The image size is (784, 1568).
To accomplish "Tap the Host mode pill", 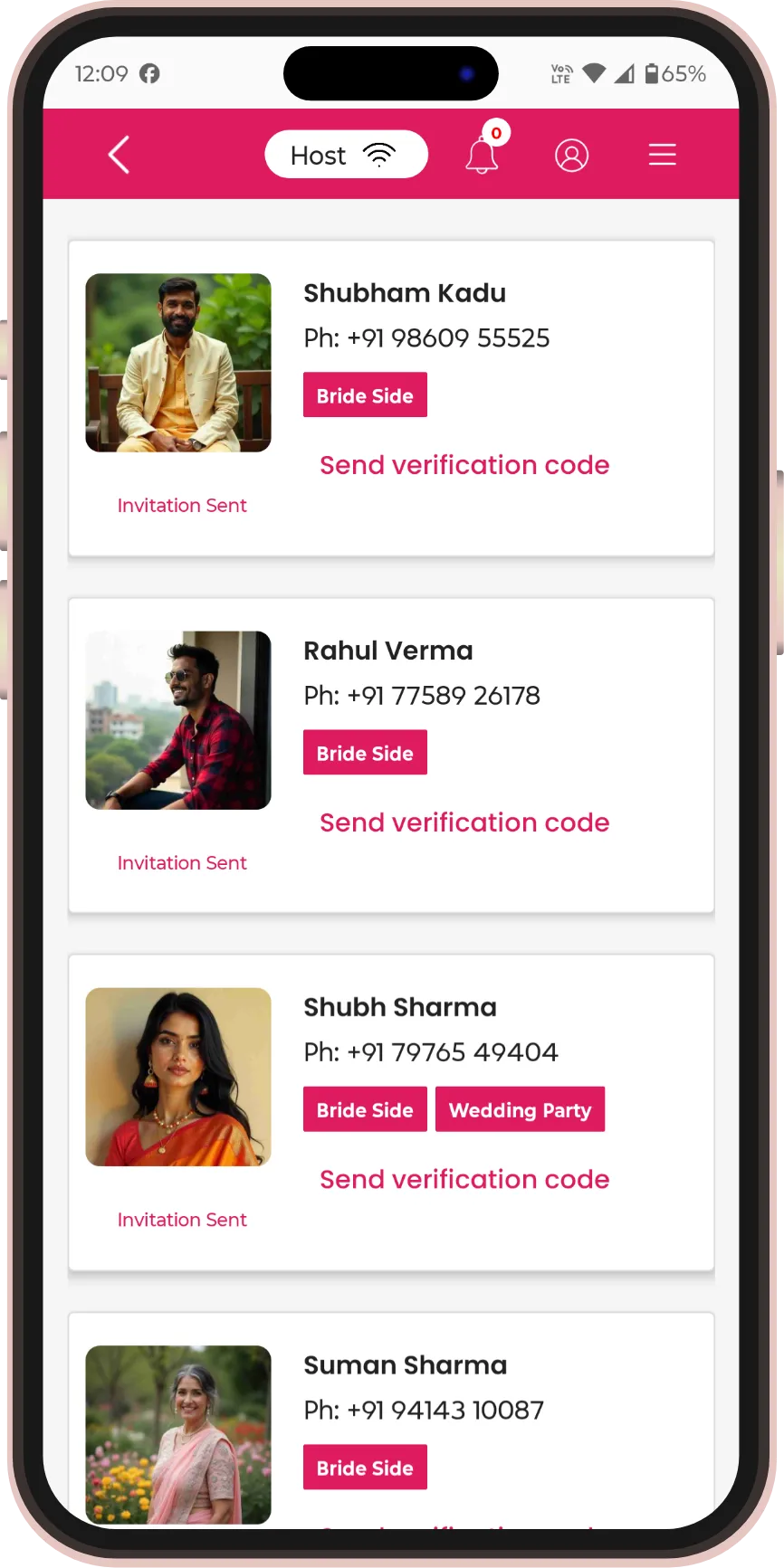I will coord(346,155).
